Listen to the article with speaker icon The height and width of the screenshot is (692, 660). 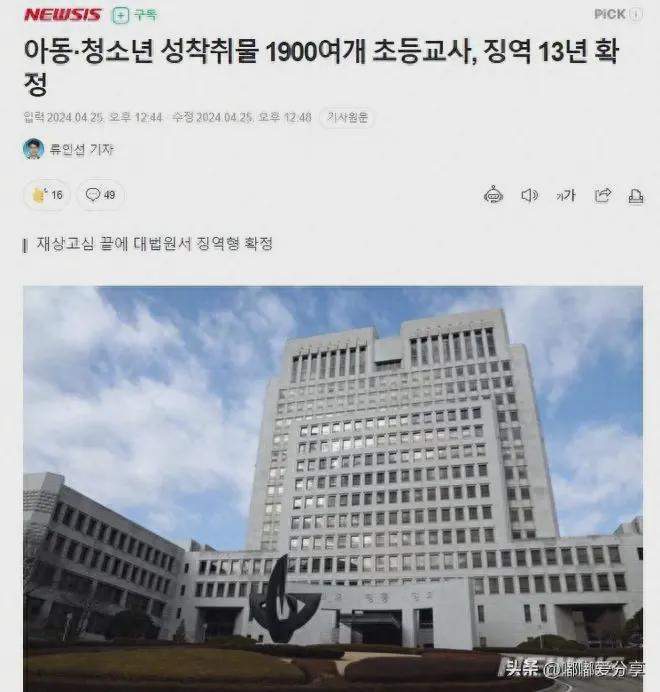coord(529,195)
